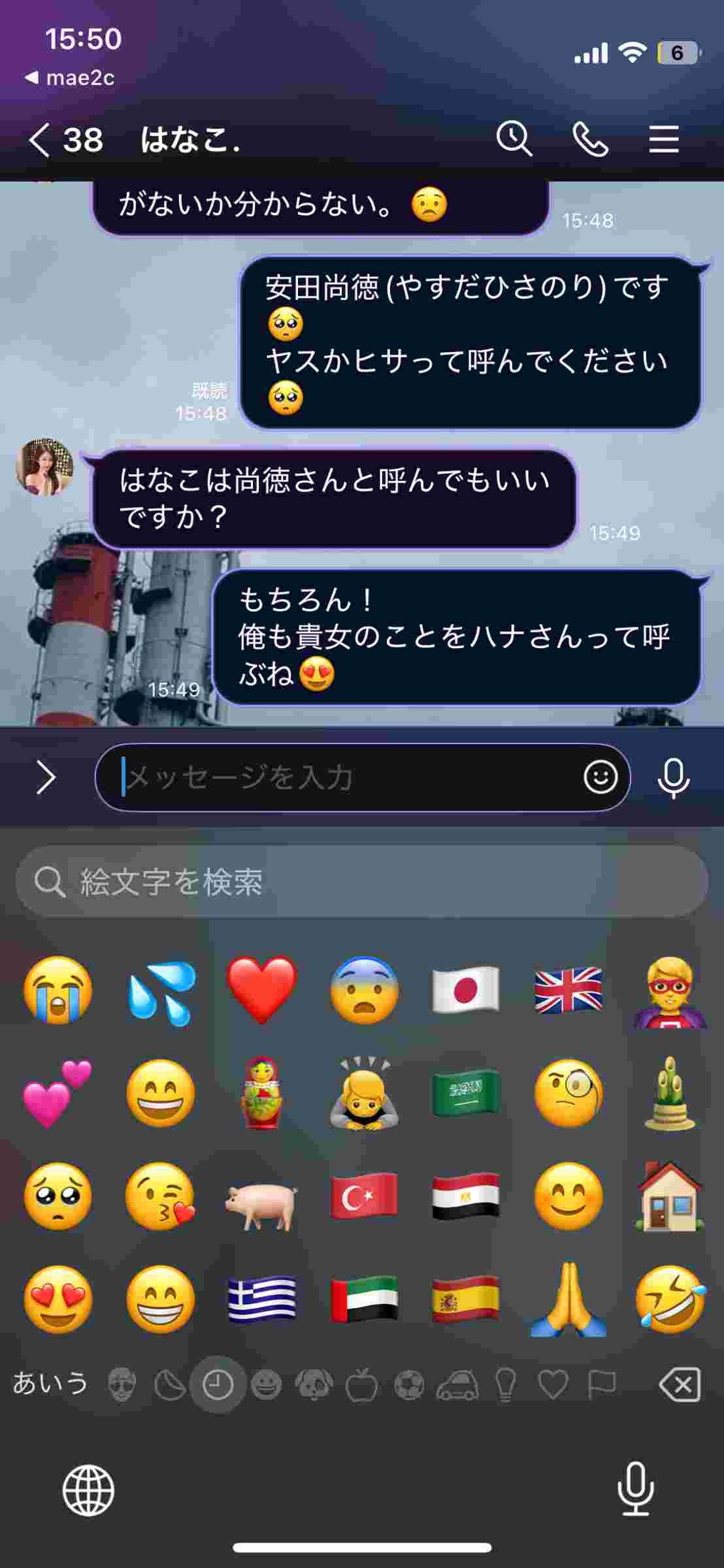Open はなこ's profile picture
Image resolution: width=724 pixels, height=1568 pixels.
pyautogui.click(x=44, y=467)
